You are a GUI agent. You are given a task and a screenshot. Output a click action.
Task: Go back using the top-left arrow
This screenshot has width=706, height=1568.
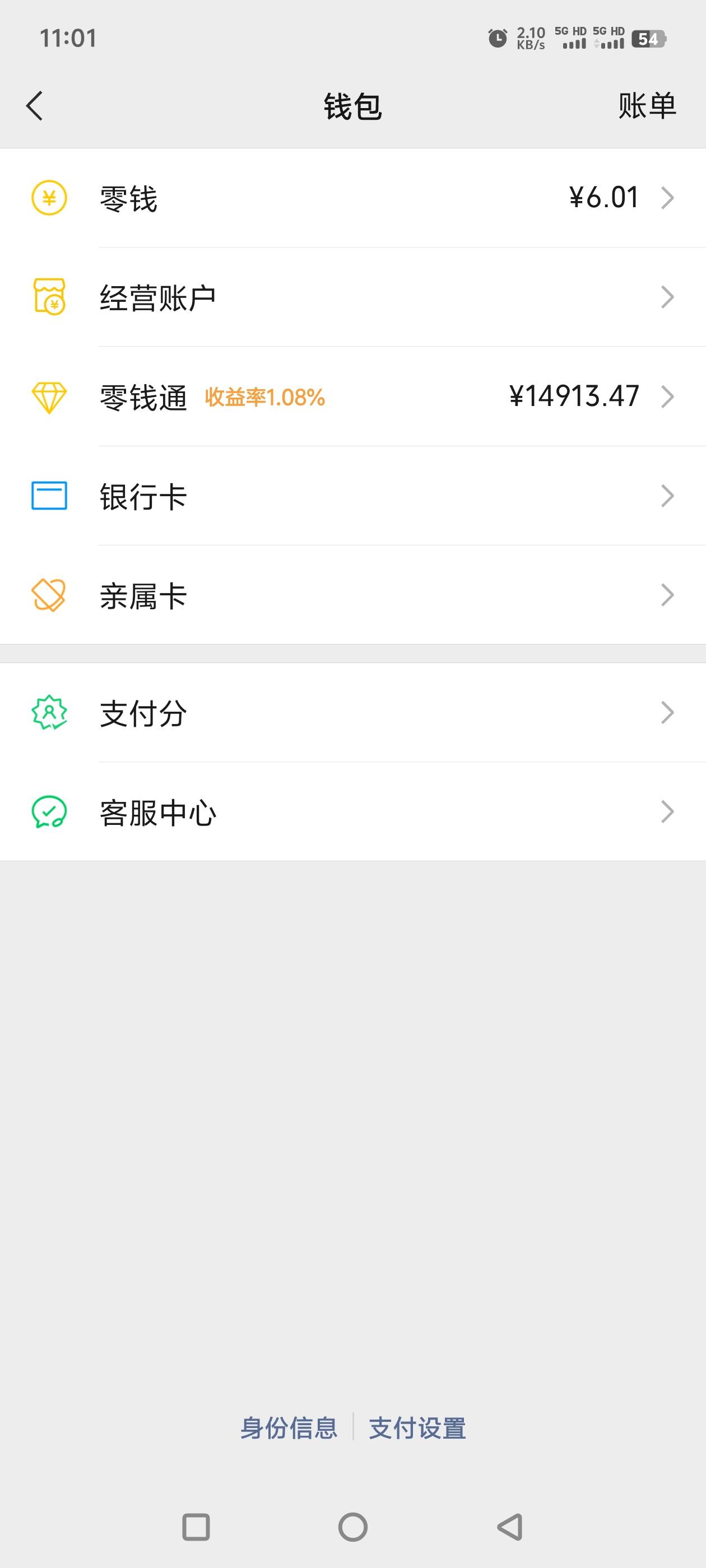click(35, 106)
